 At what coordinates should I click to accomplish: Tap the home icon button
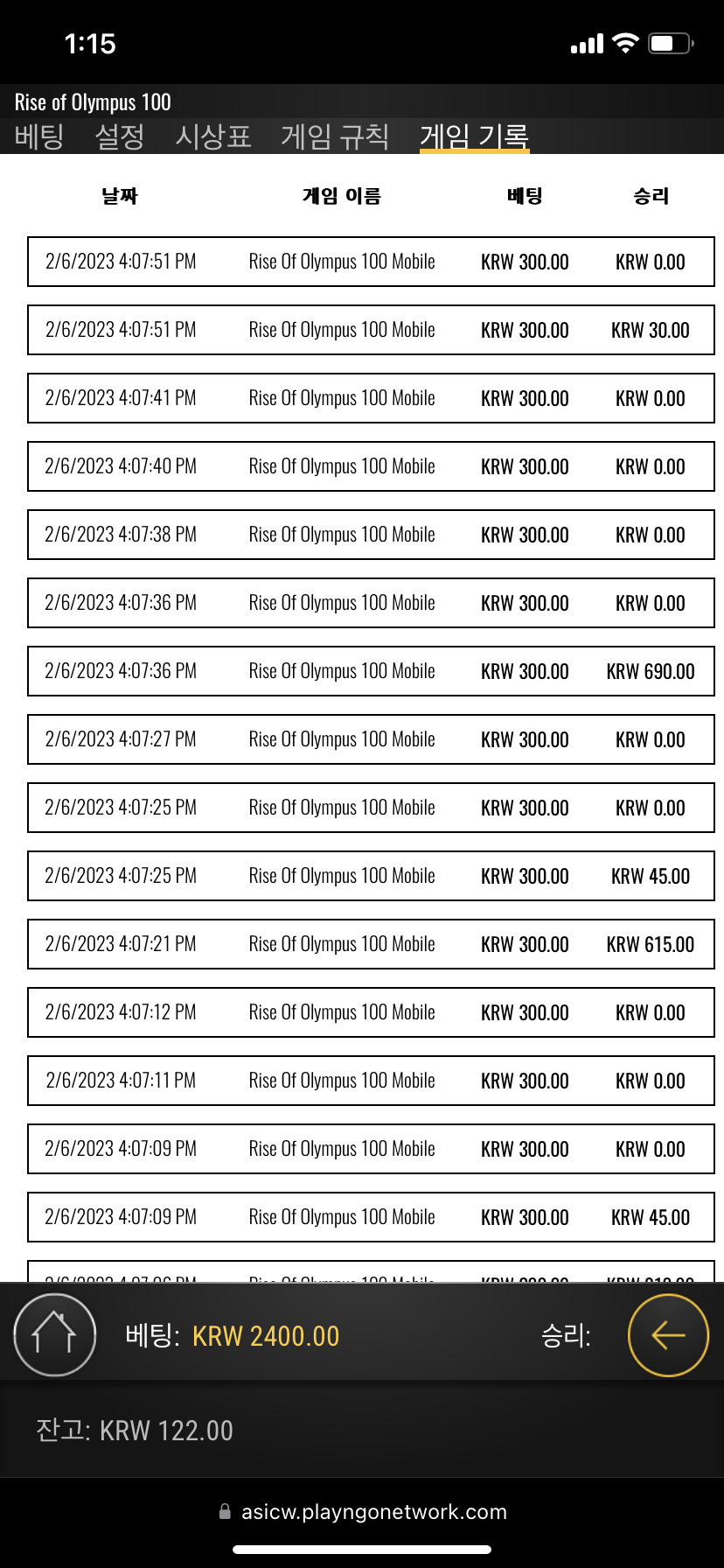point(54,1335)
